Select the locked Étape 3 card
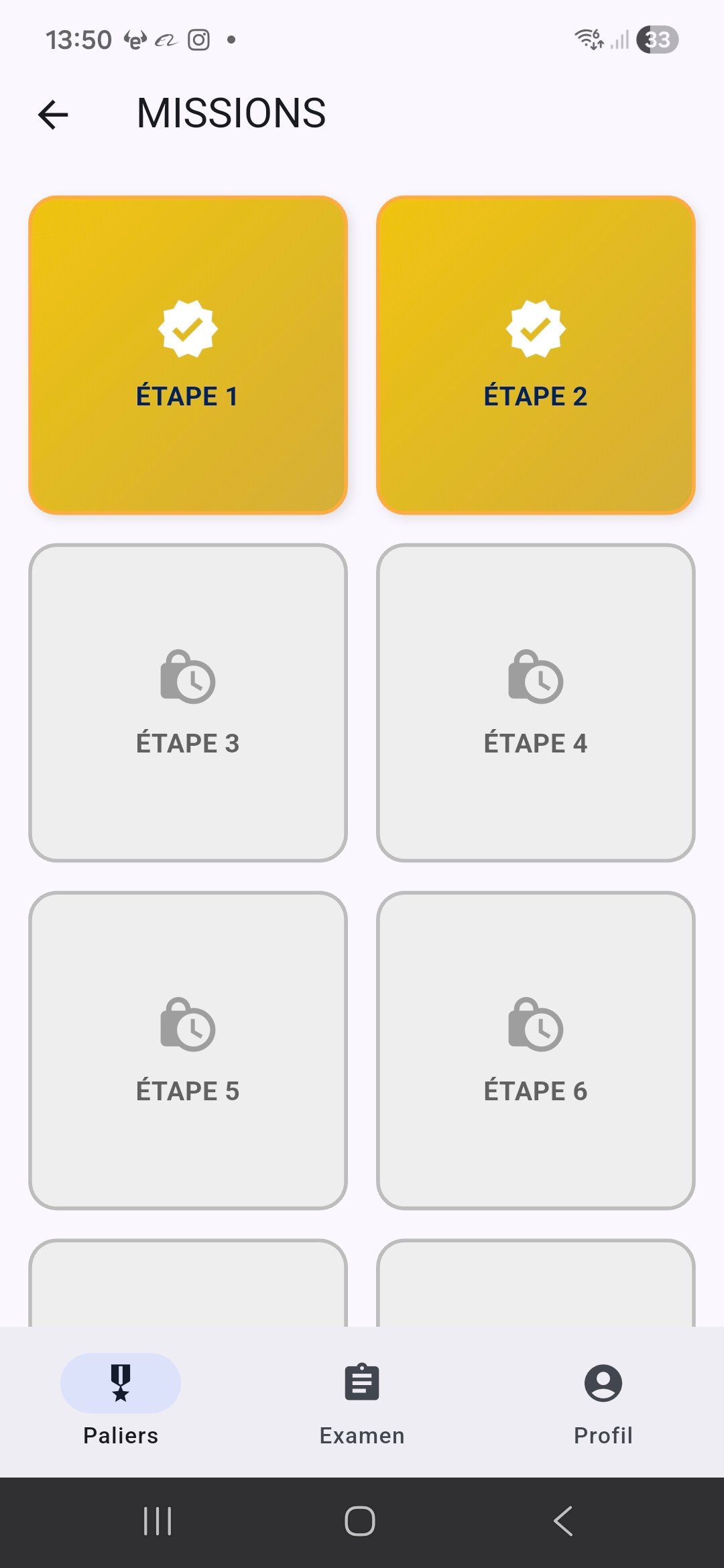Viewport: 724px width, 1568px height. pyautogui.click(x=188, y=702)
